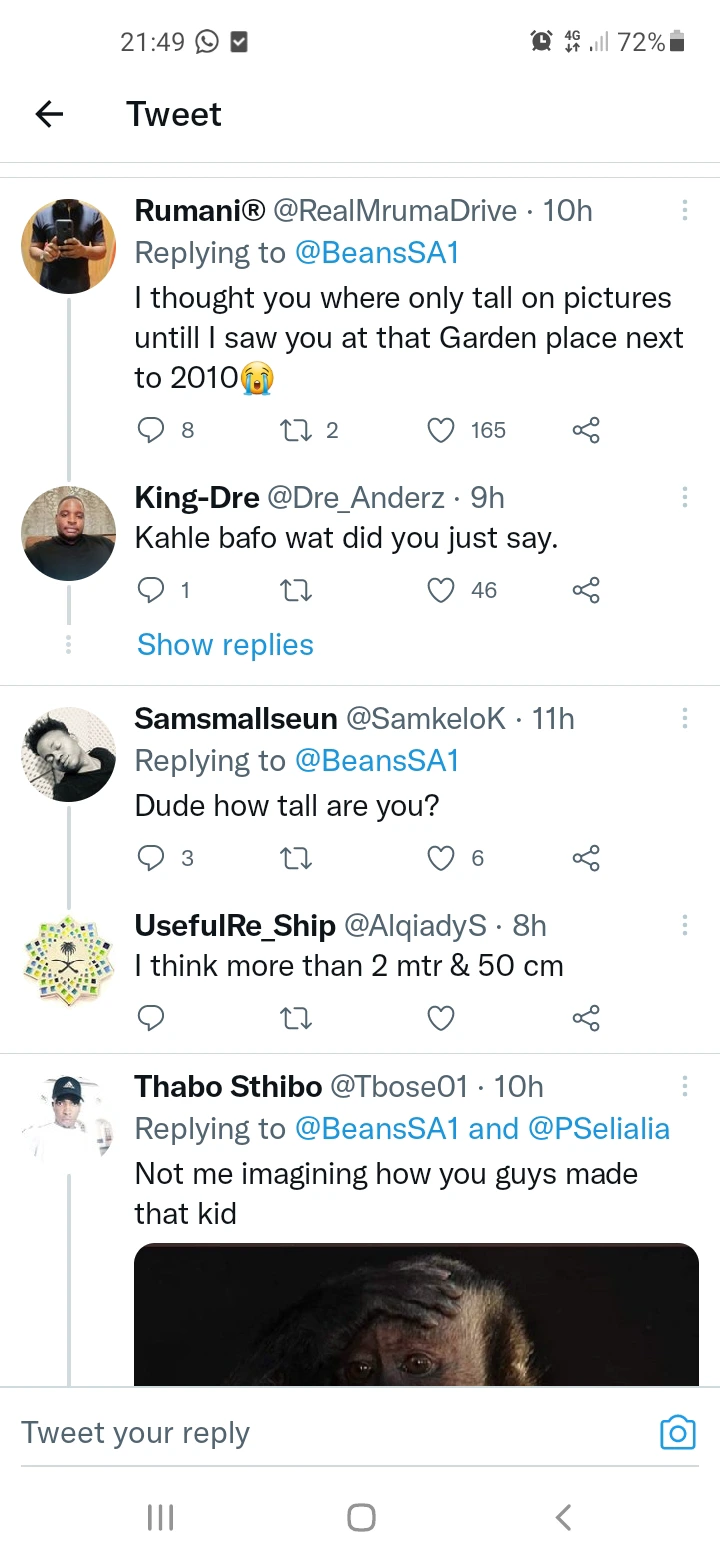Like UsefulRe_Ship's reply
720x1560 pixels.
coord(441,1018)
